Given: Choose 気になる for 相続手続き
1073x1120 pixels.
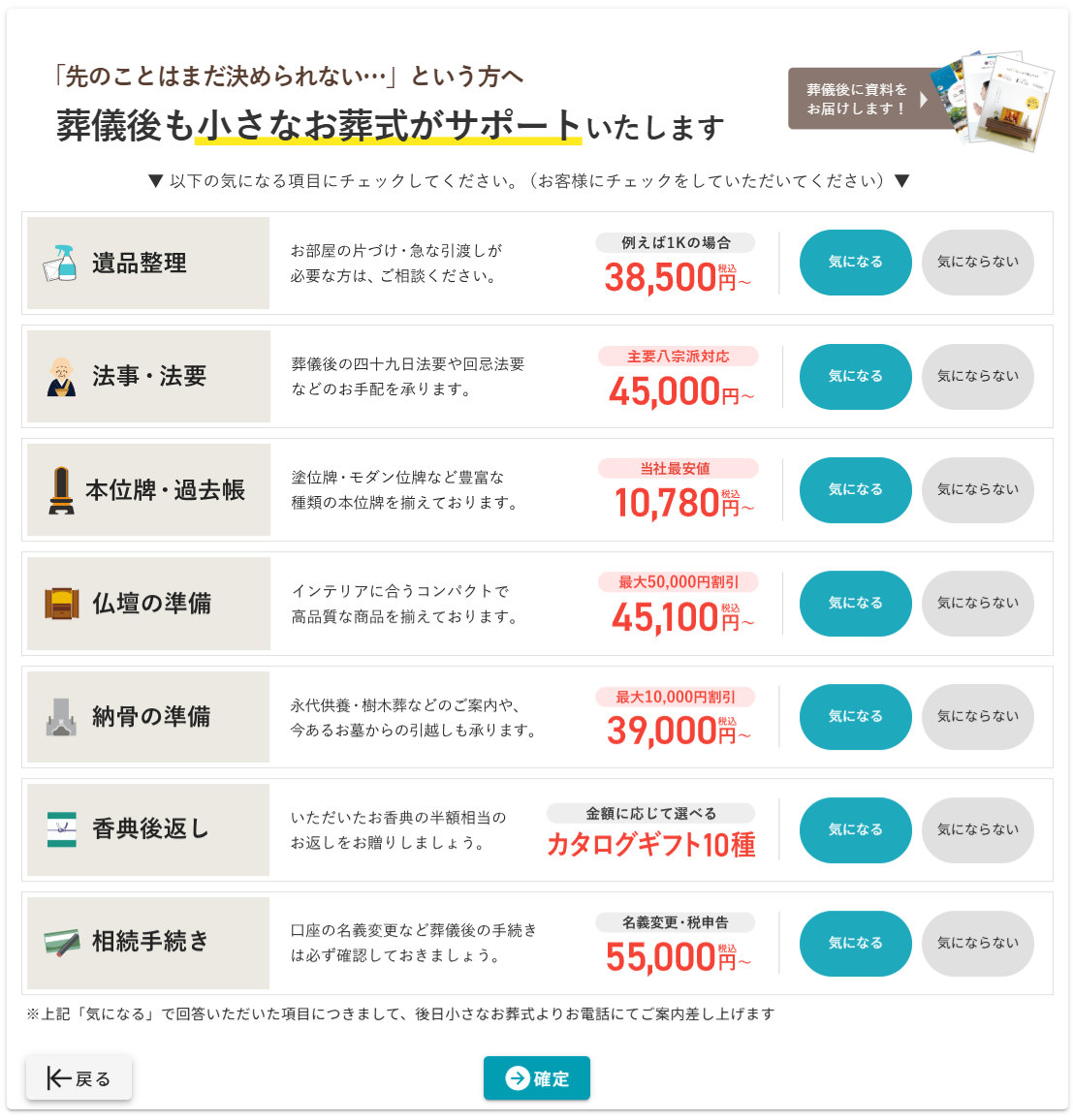Looking at the screenshot, I should tap(855, 944).
